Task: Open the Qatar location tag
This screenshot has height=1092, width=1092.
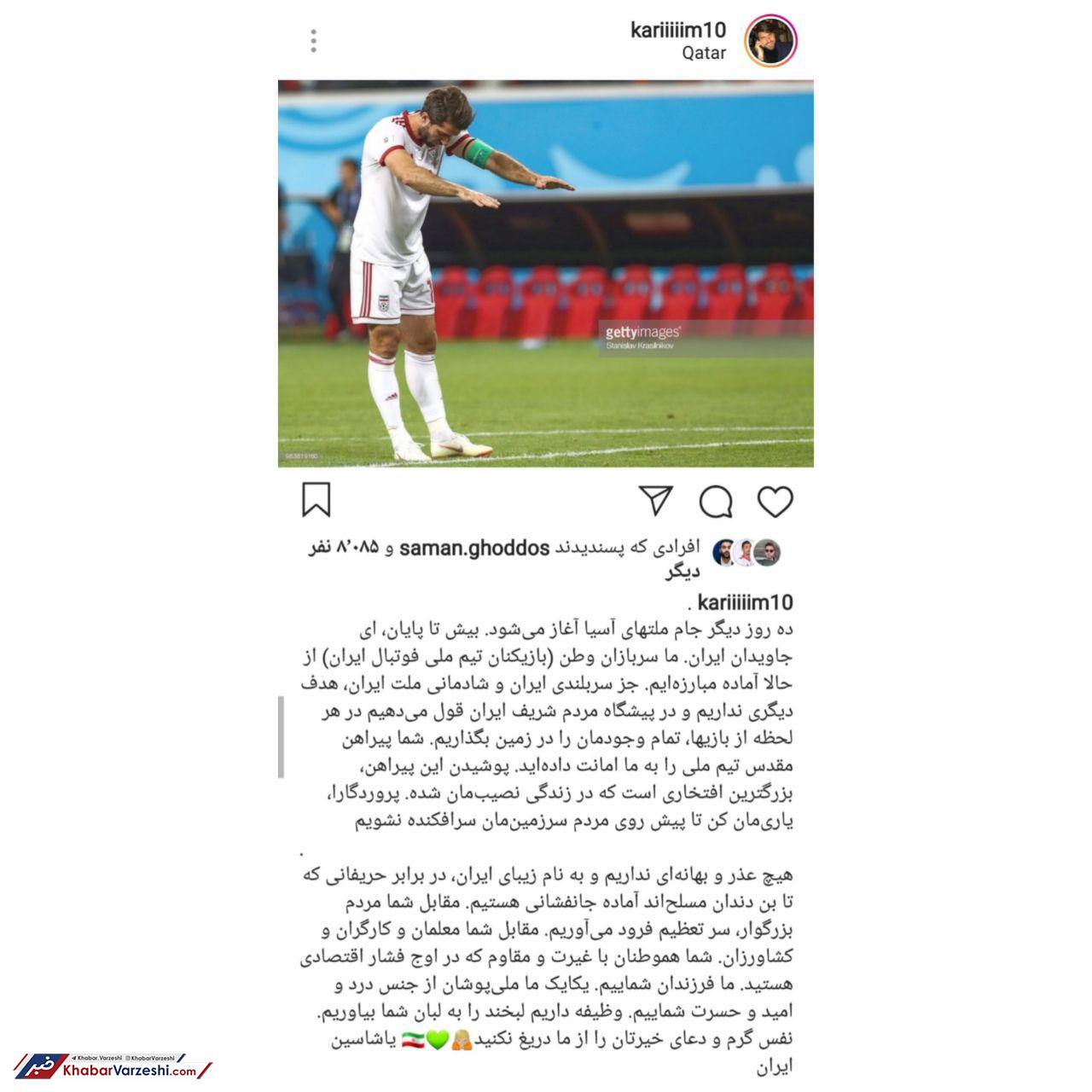Action: 704,53
